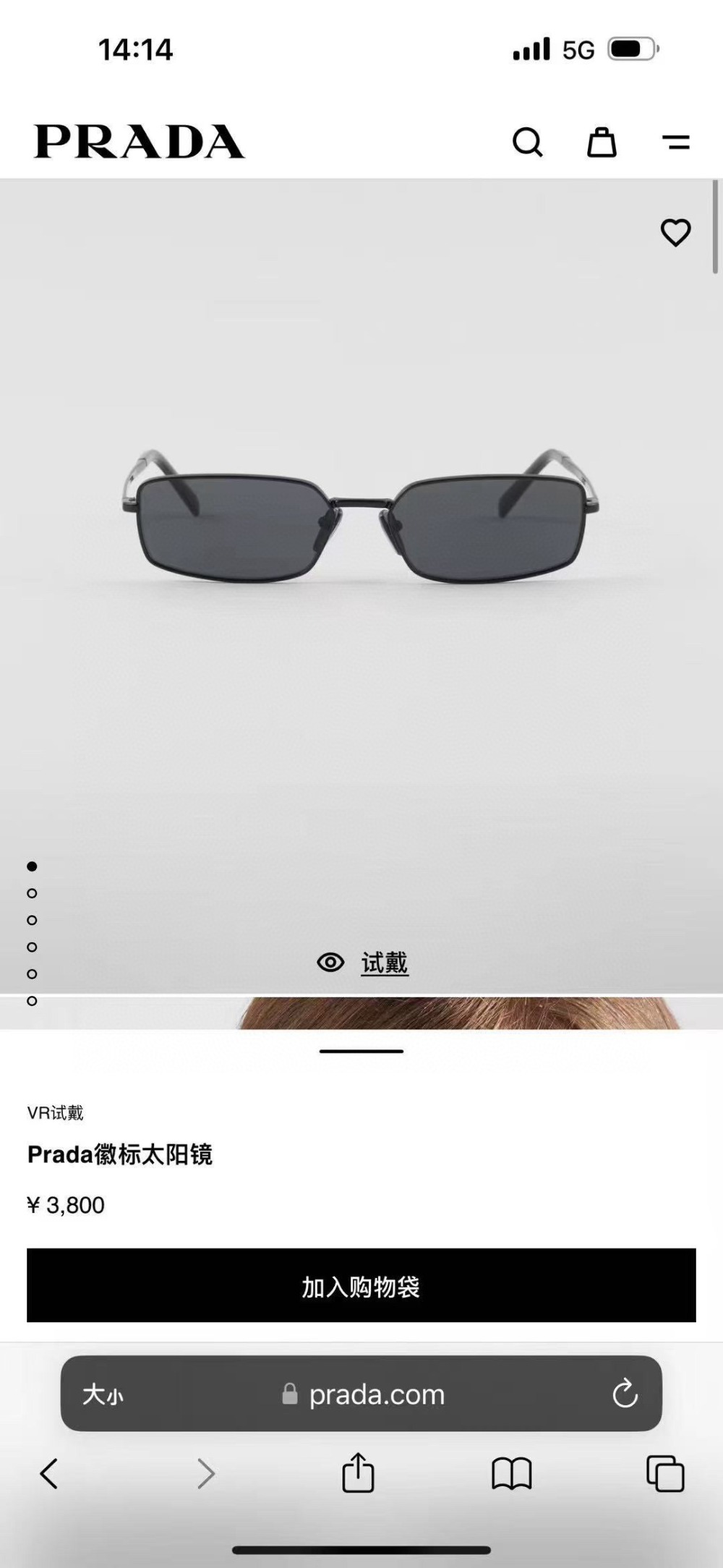Open the hamburger menu
Viewport: 723px width, 1568px height.
point(675,142)
